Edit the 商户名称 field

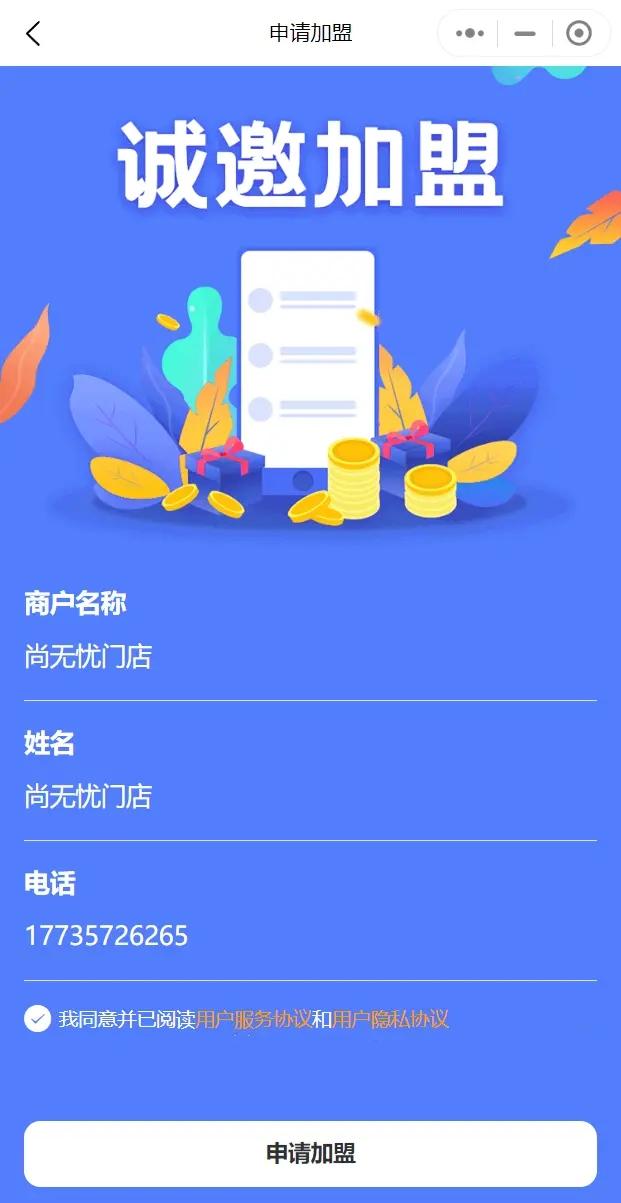[310, 657]
